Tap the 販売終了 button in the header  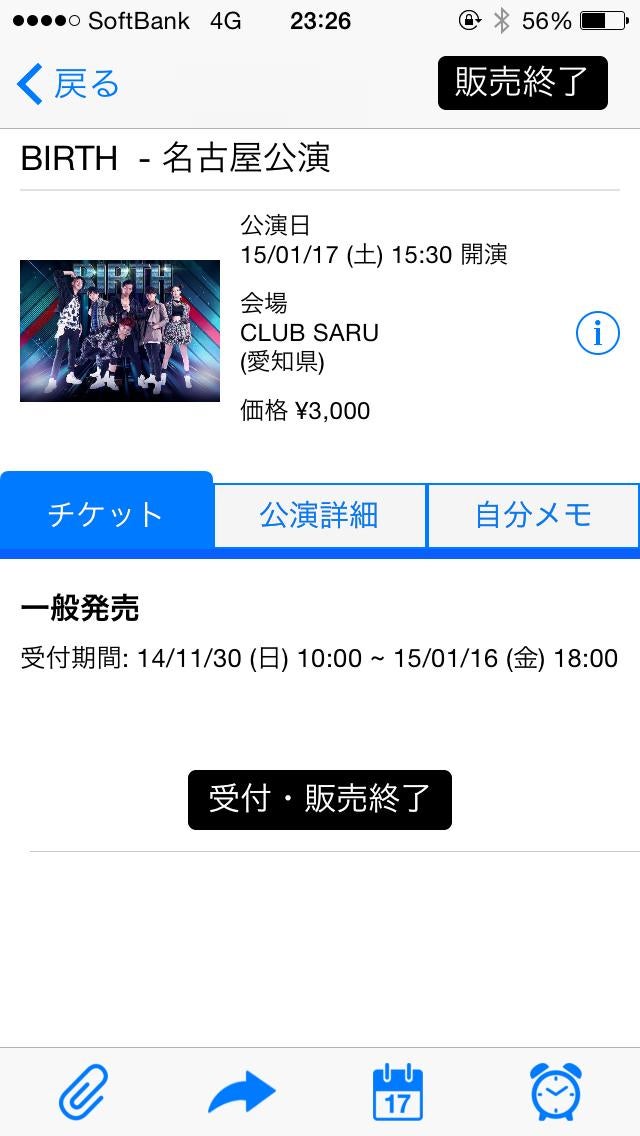[522, 83]
